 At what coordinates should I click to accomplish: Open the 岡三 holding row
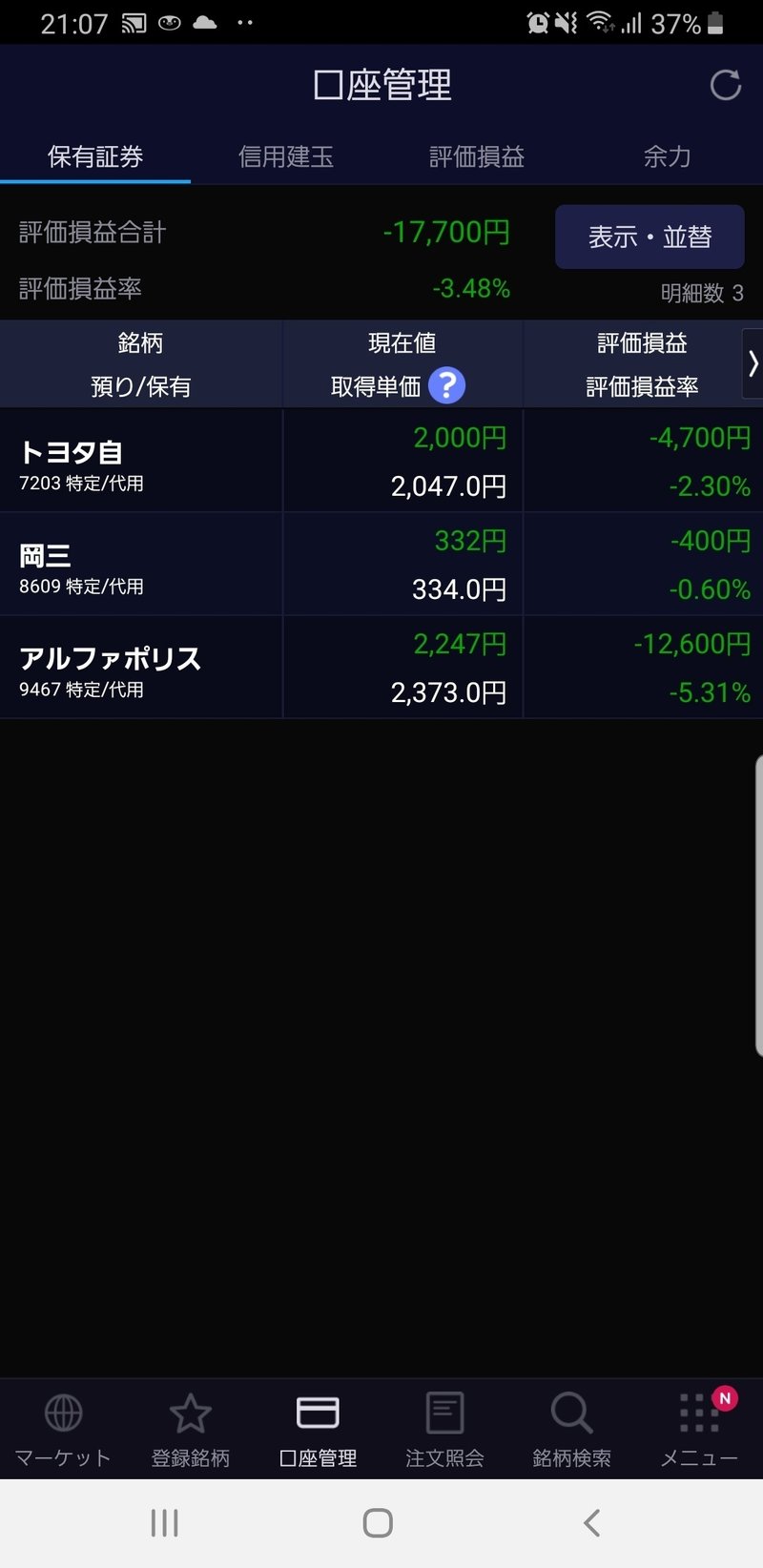(381, 564)
